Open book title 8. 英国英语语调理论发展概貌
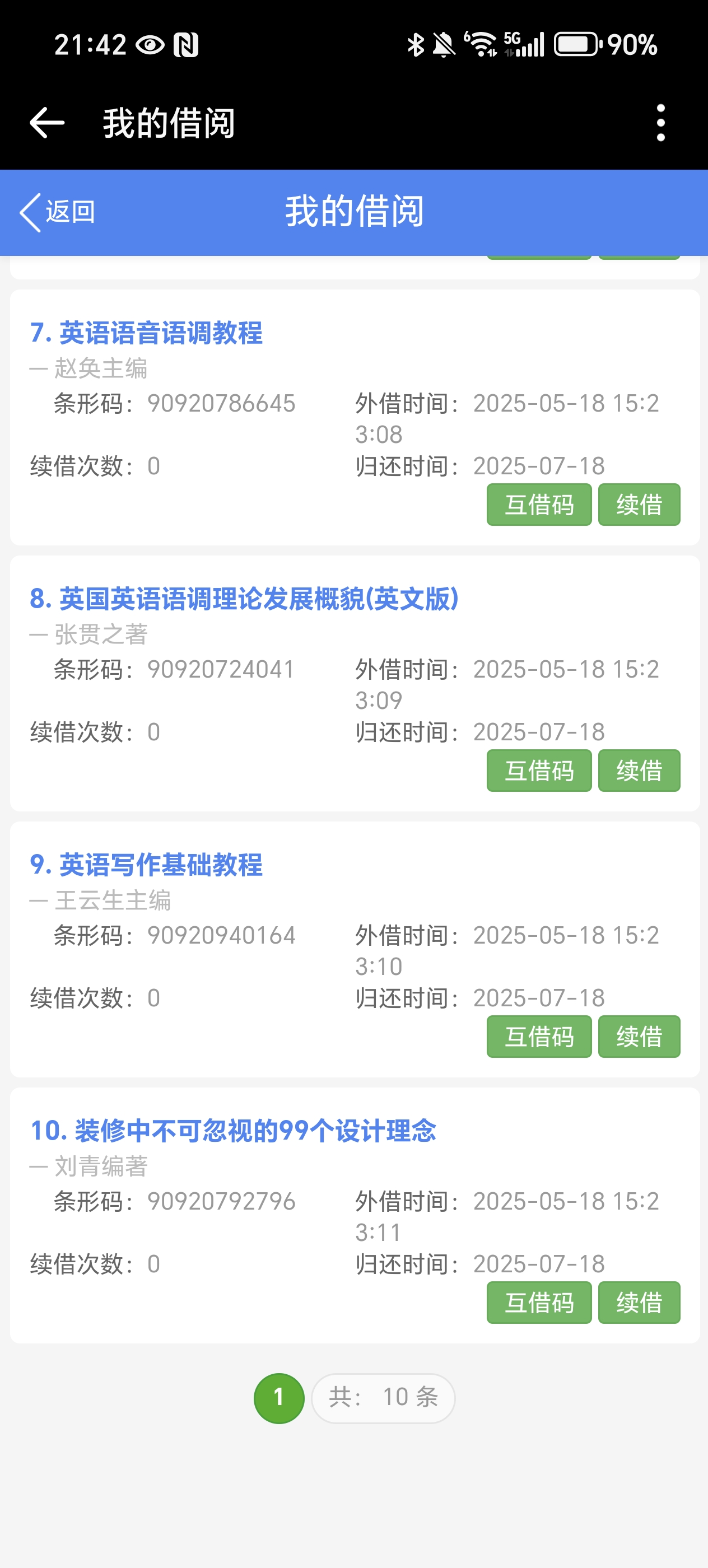The image size is (708, 1568). coord(244,599)
